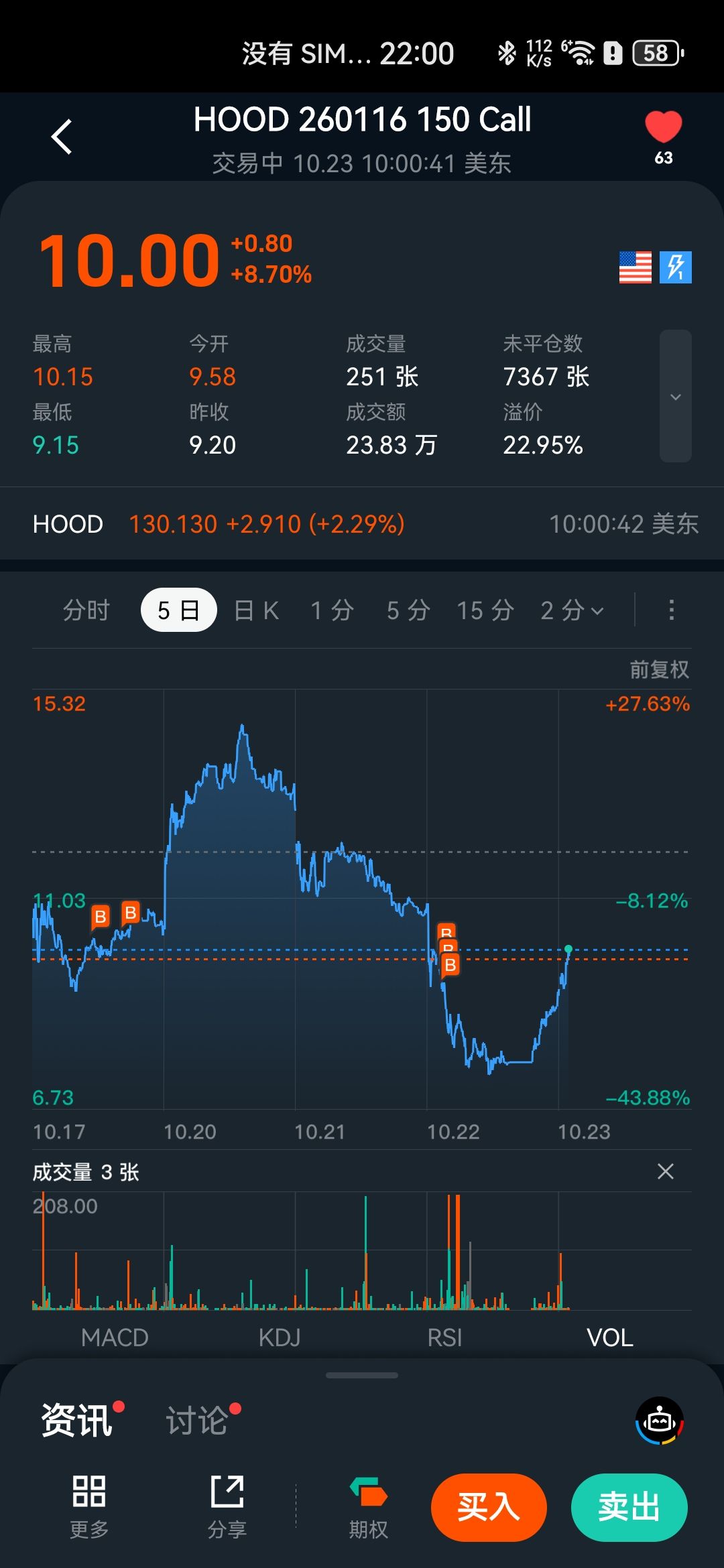Go back using the top-left arrow
724x1568 pixels.
click(62, 137)
